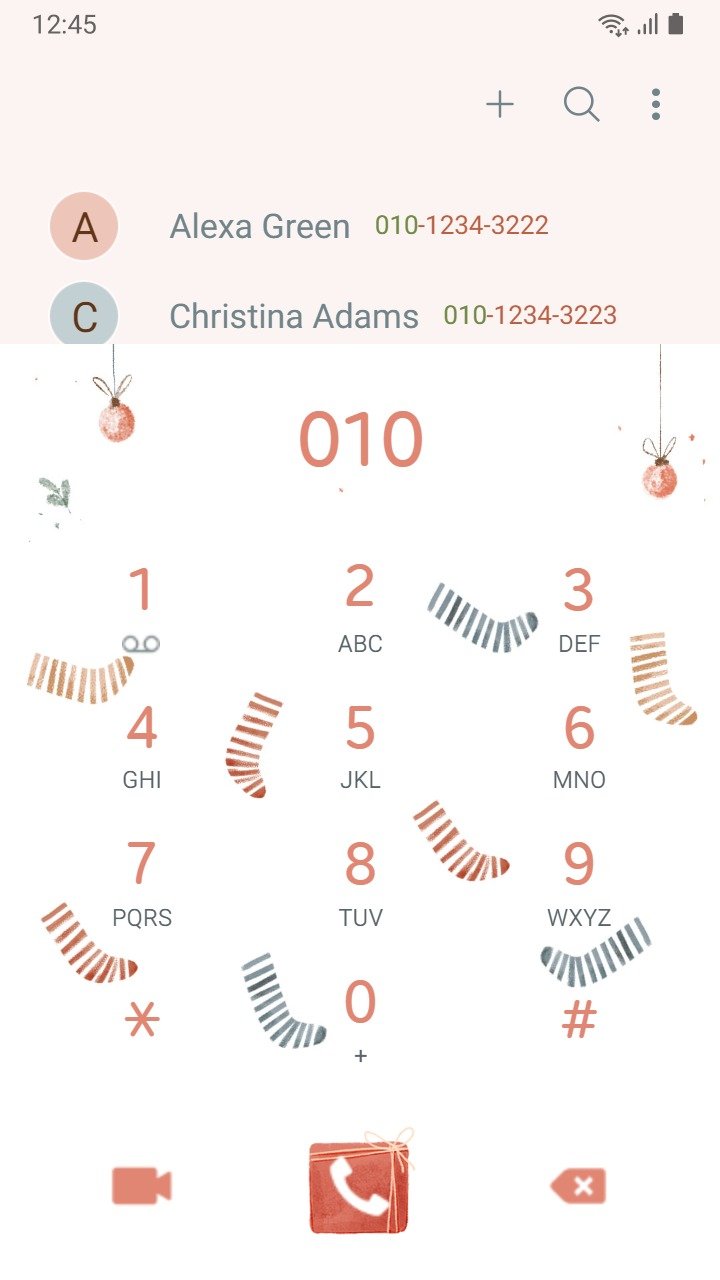
Task: Start a video call with the camera icon
Action: (141, 1187)
